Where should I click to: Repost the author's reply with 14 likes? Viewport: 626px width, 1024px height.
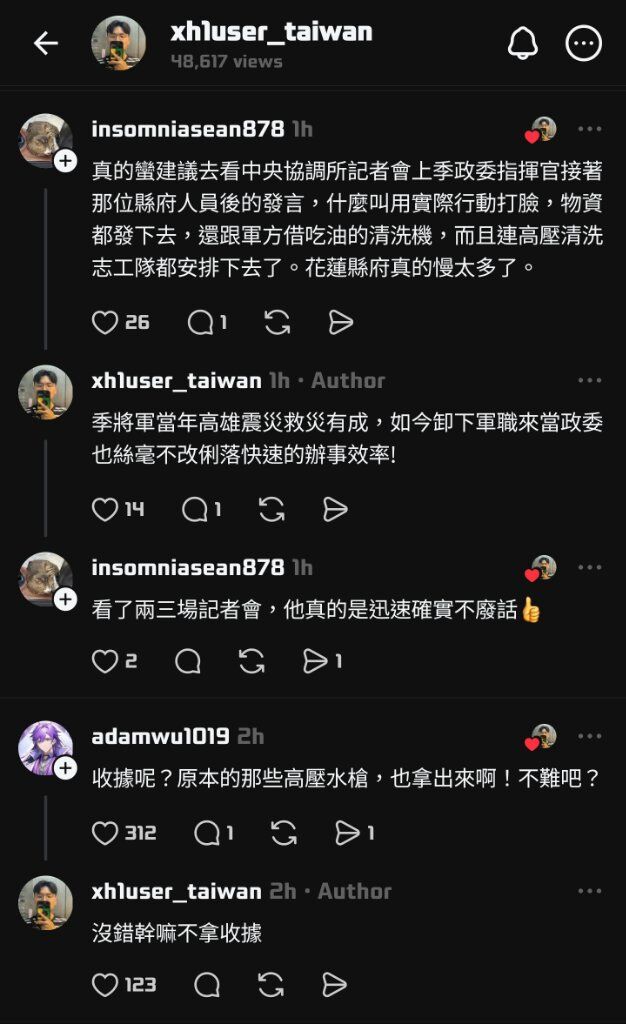click(272, 510)
